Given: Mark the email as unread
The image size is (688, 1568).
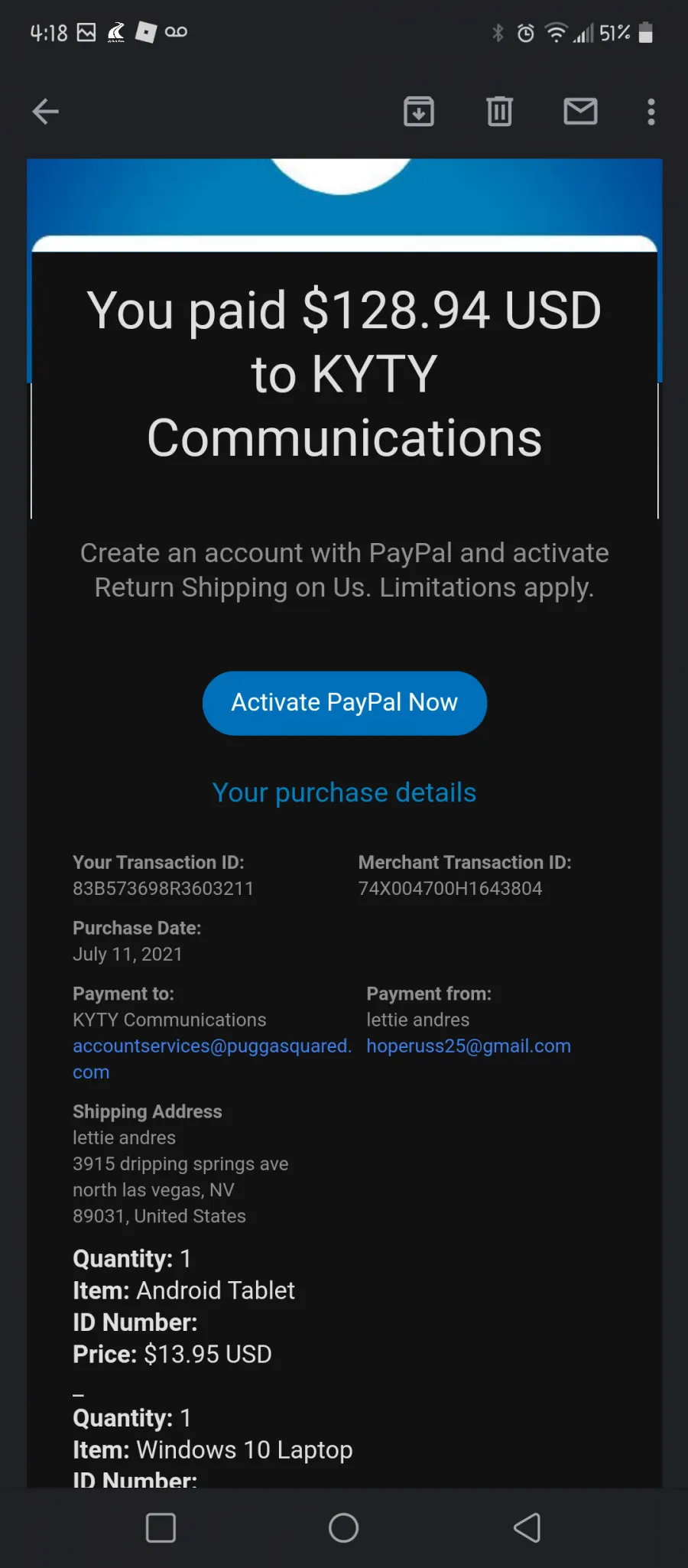Looking at the screenshot, I should [580, 112].
